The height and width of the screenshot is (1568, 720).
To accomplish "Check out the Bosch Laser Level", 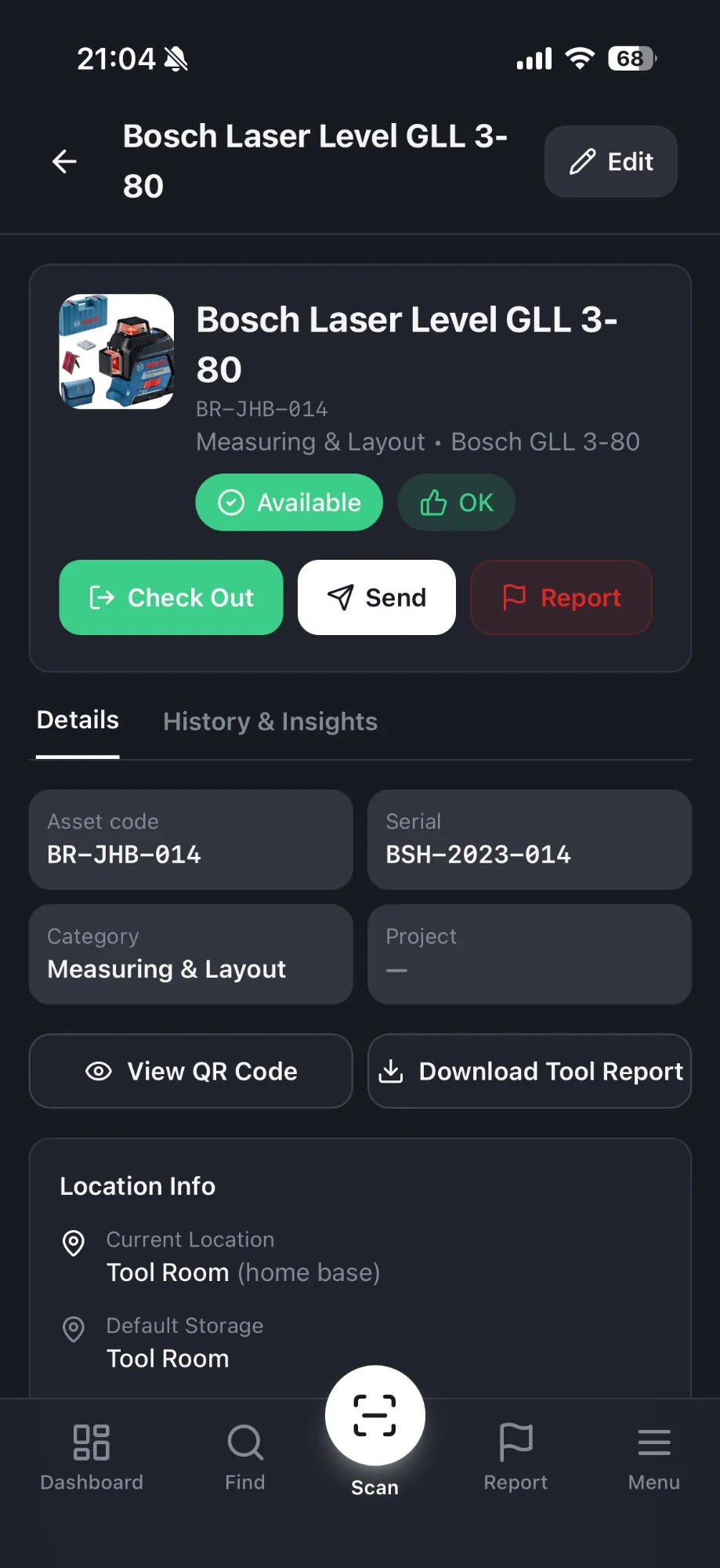I will [171, 597].
